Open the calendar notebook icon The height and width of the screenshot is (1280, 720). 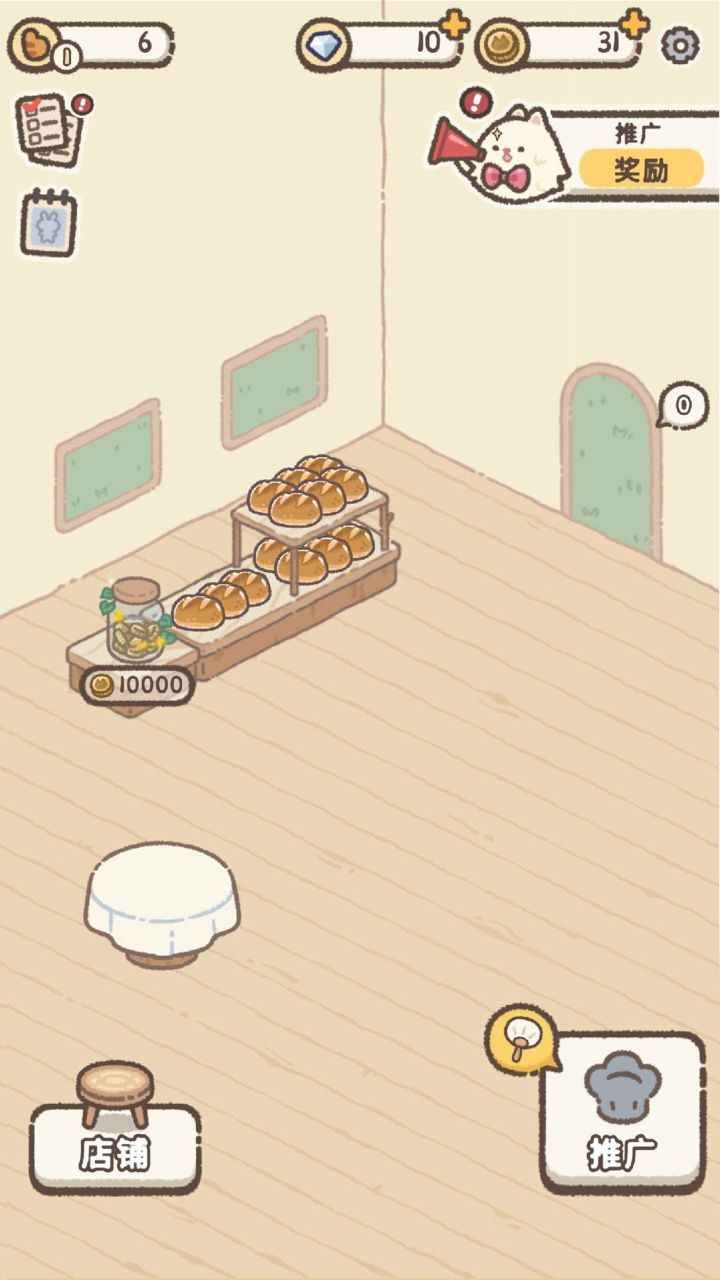point(49,221)
